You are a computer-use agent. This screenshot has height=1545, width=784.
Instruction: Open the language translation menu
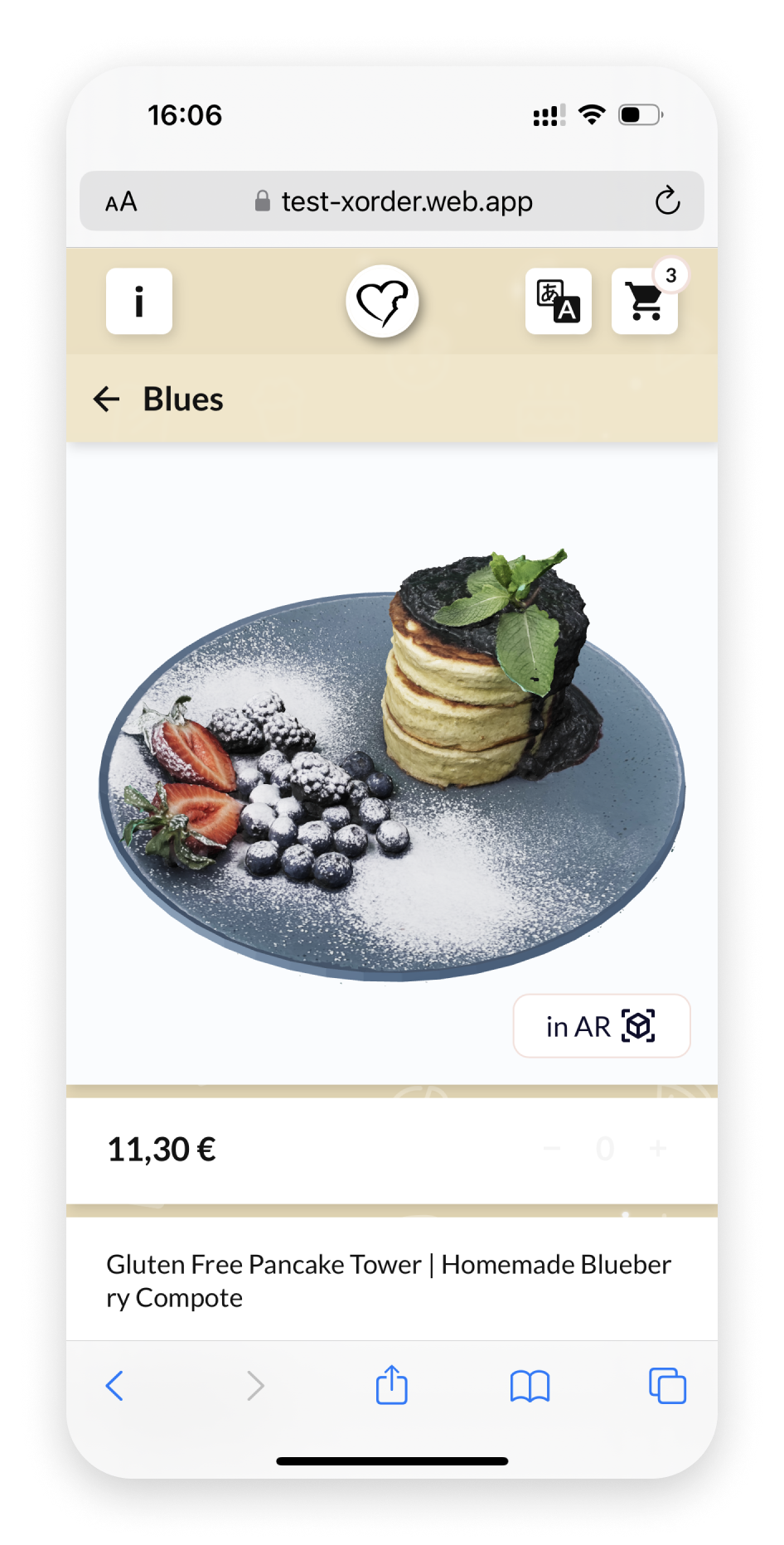point(559,302)
